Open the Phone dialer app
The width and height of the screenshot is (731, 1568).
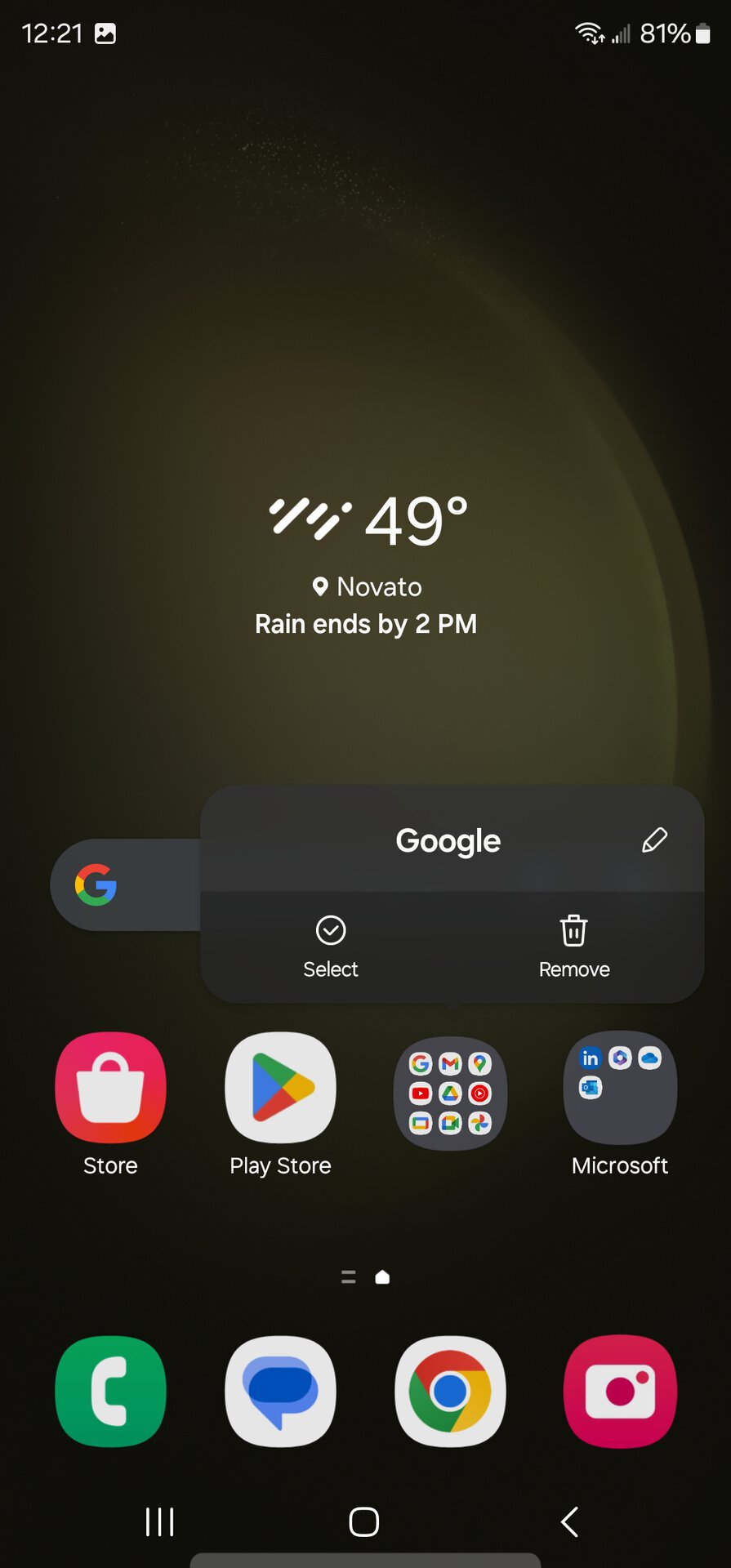[x=110, y=1391]
